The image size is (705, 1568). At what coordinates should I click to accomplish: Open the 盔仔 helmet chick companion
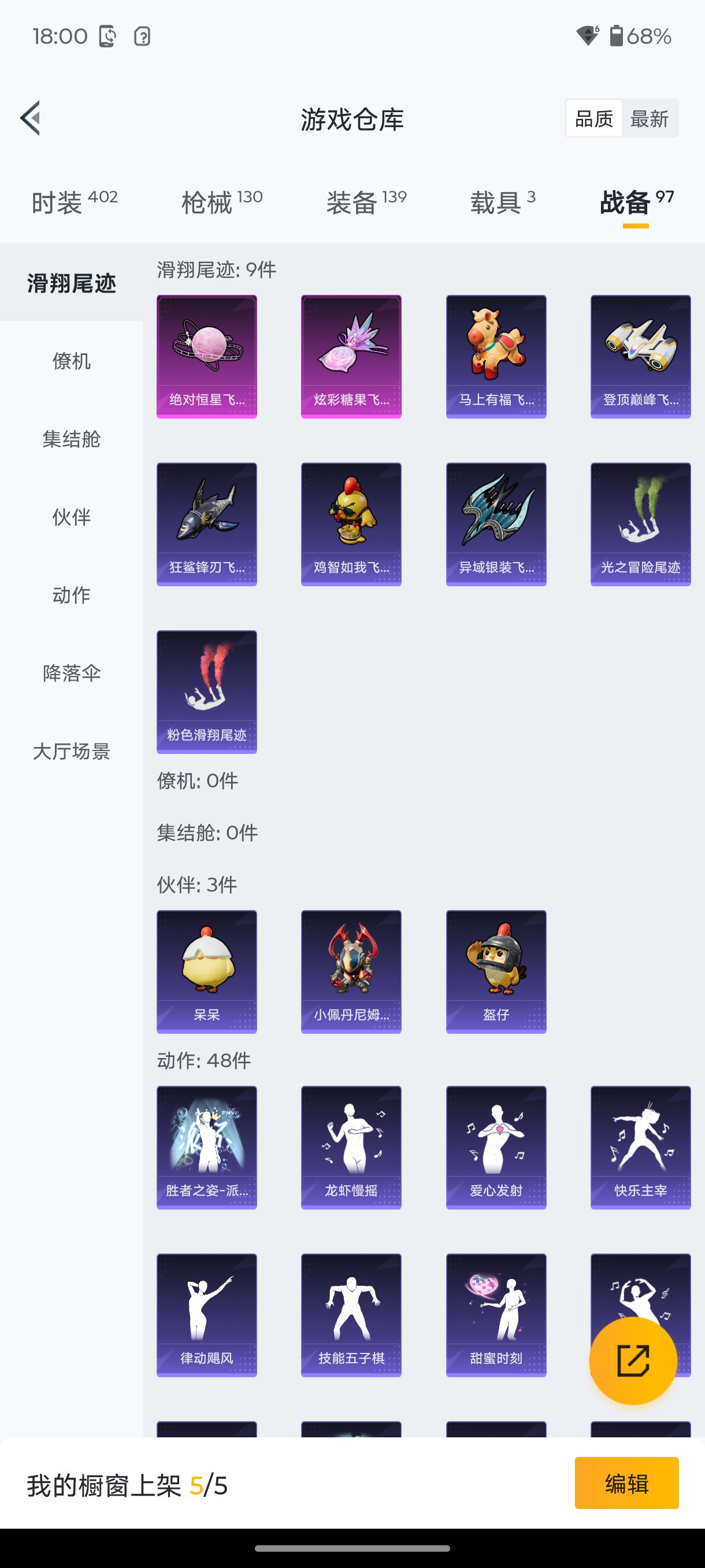(x=496, y=971)
